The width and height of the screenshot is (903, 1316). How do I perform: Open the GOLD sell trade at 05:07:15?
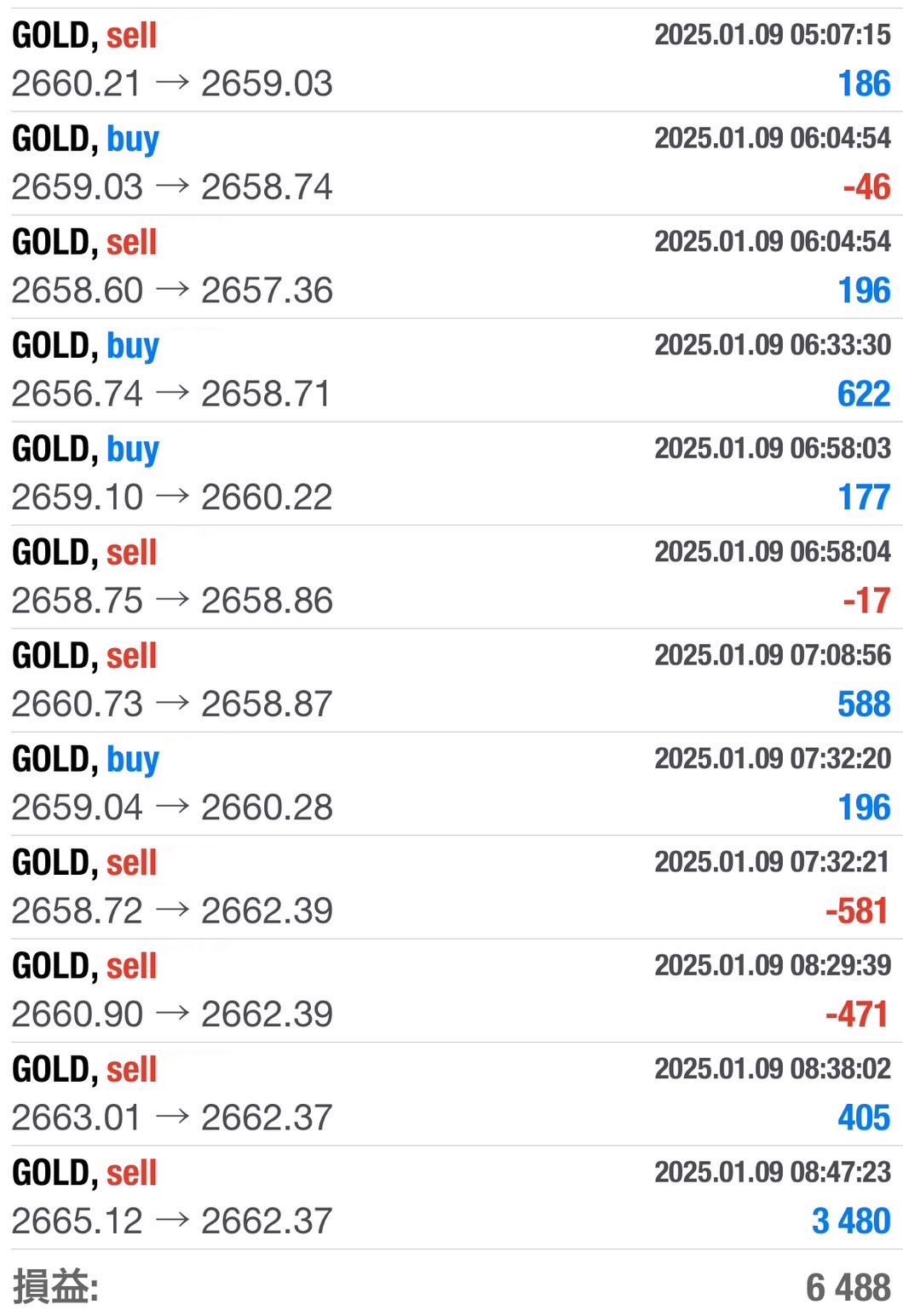coord(451,60)
